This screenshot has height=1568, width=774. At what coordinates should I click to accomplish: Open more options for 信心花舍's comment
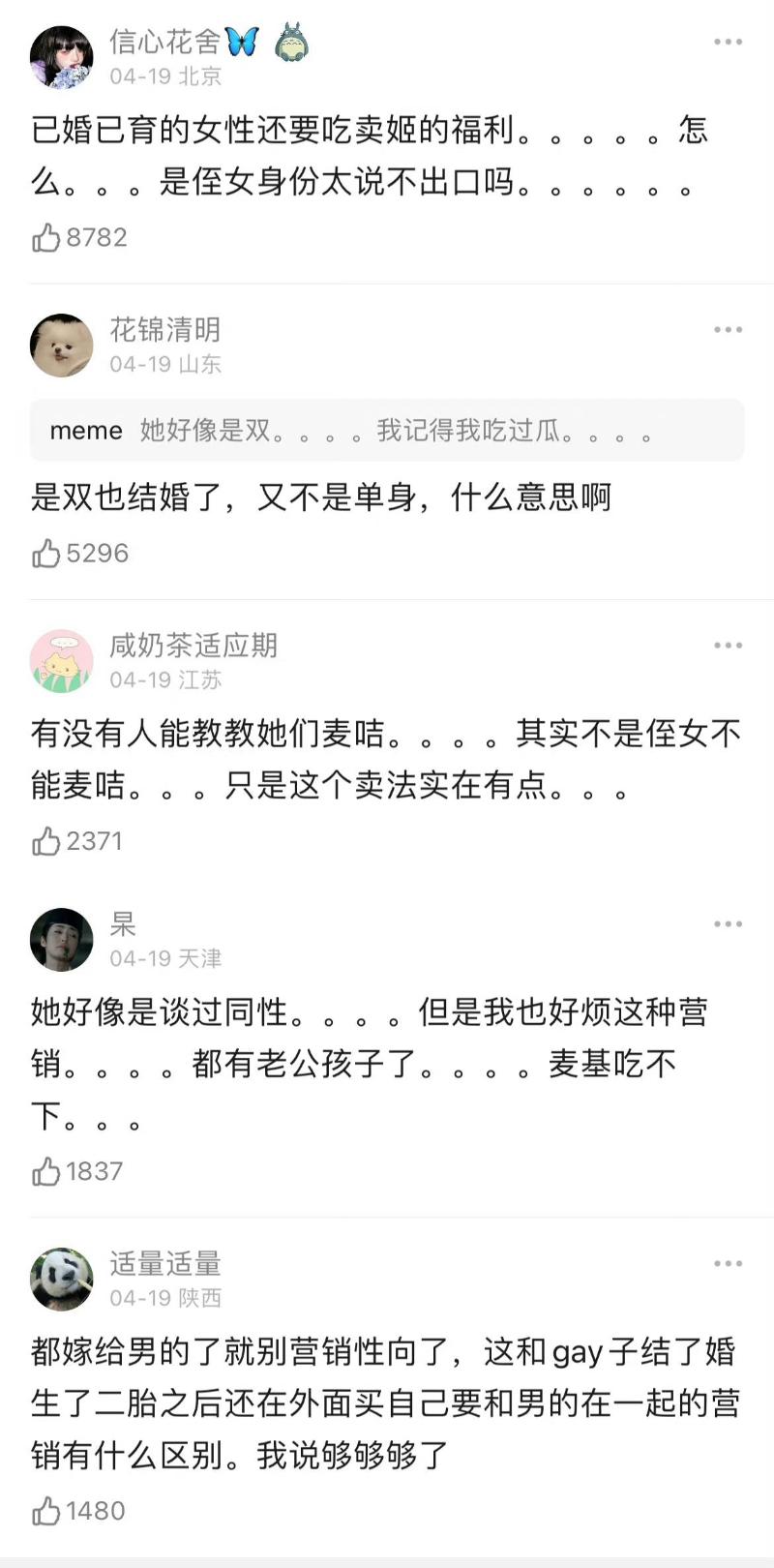pos(728,42)
